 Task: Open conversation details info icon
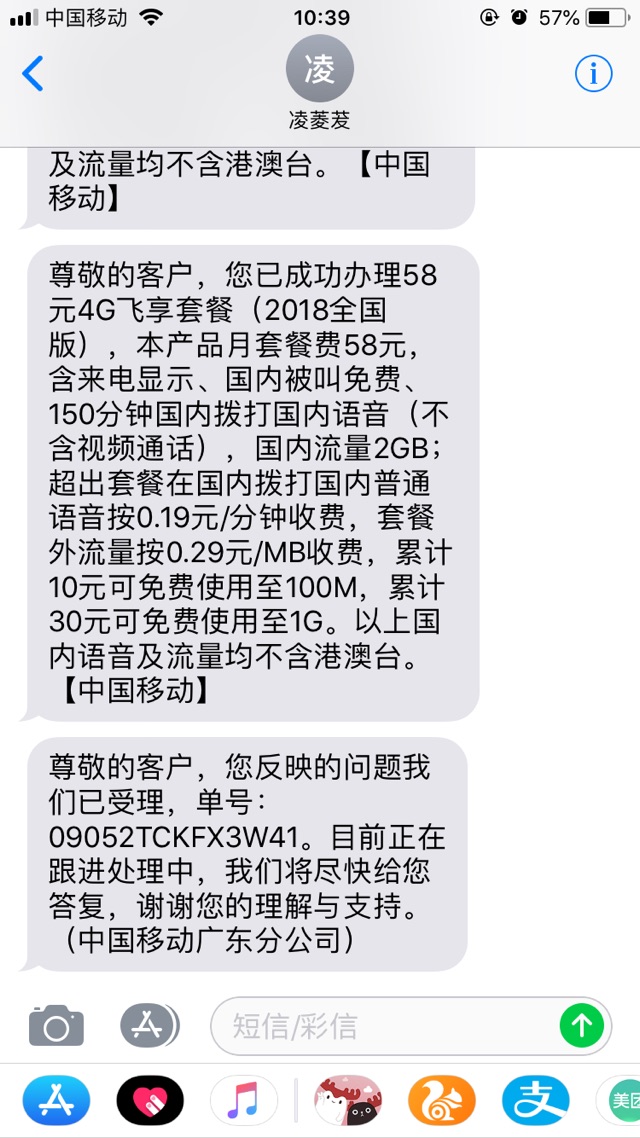pyautogui.click(x=594, y=73)
